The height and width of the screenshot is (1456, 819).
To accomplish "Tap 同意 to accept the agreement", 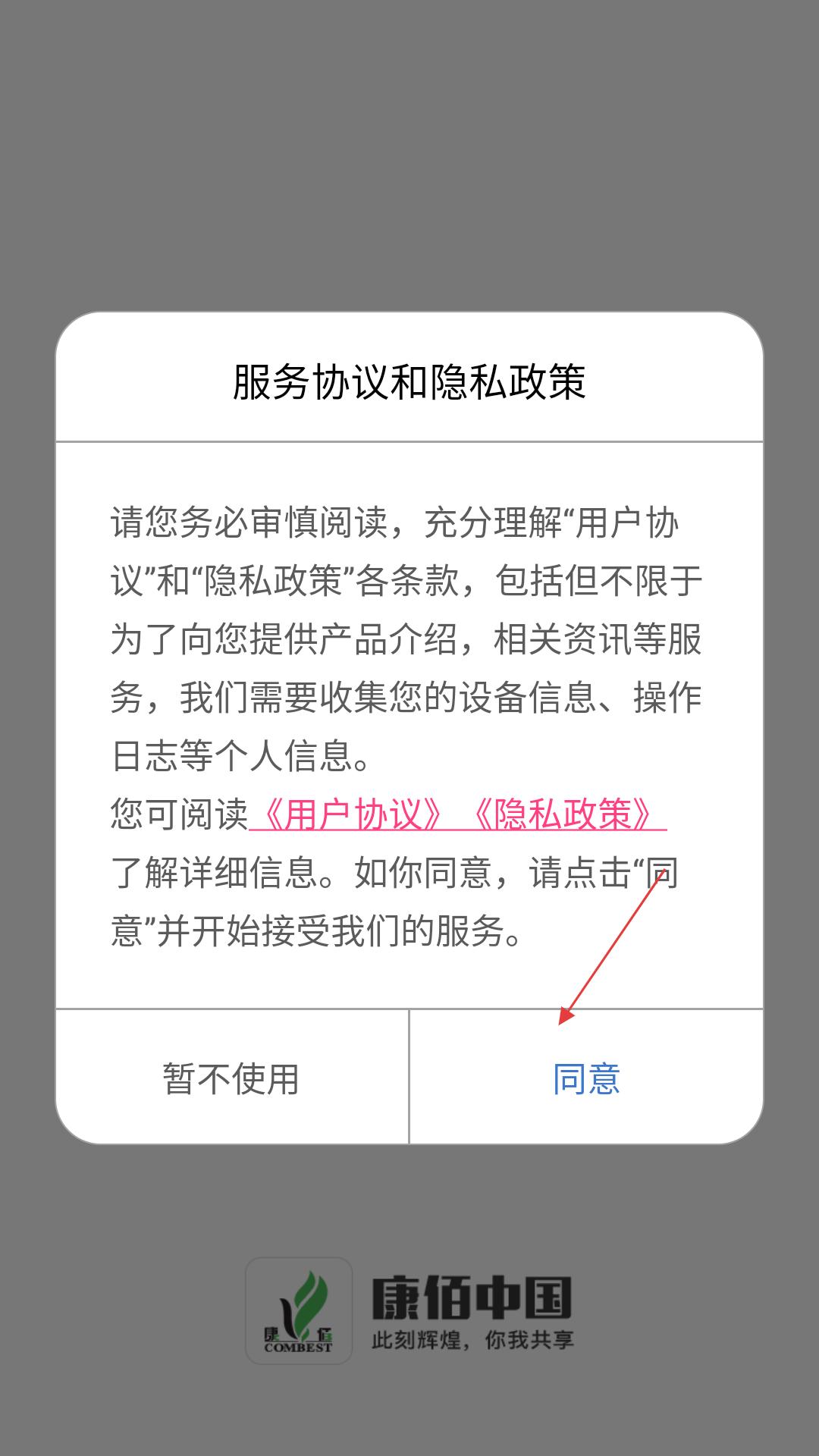I will pyautogui.click(x=586, y=1078).
